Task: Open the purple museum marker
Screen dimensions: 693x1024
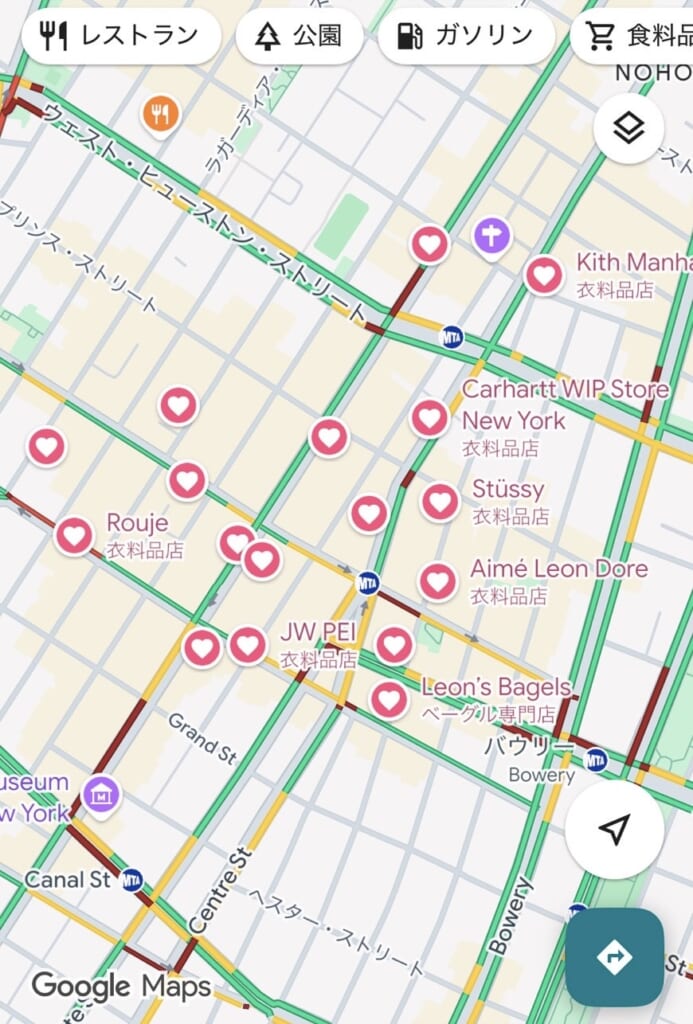Action: [x=102, y=795]
